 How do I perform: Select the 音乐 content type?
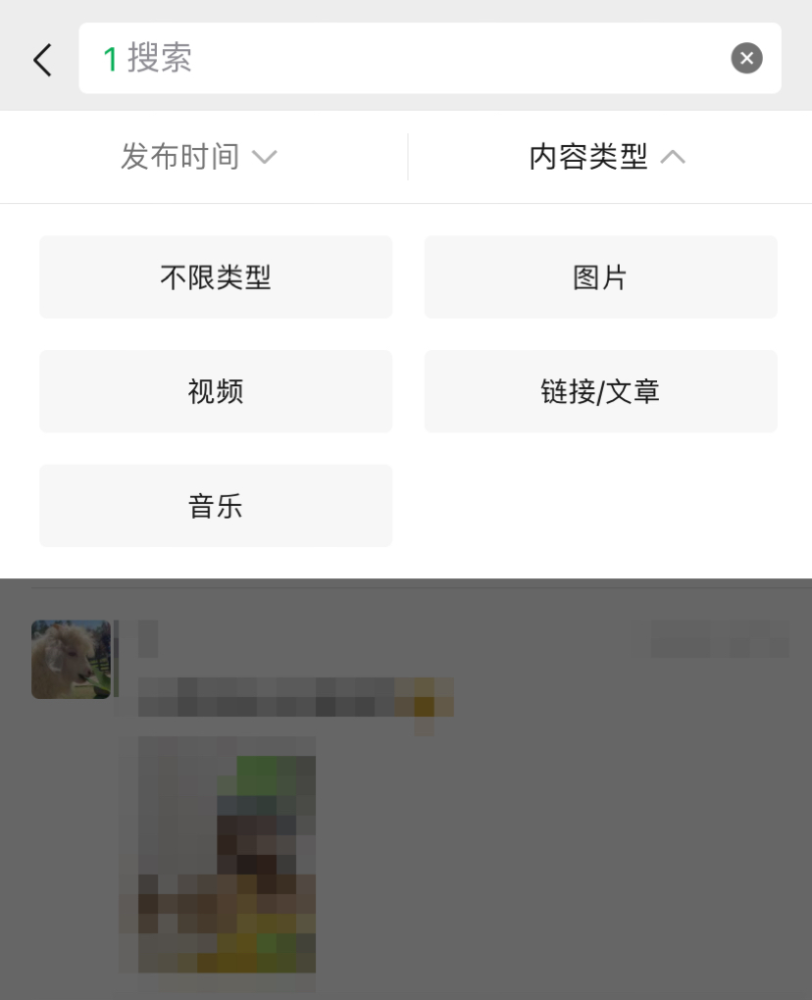[215, 506]
